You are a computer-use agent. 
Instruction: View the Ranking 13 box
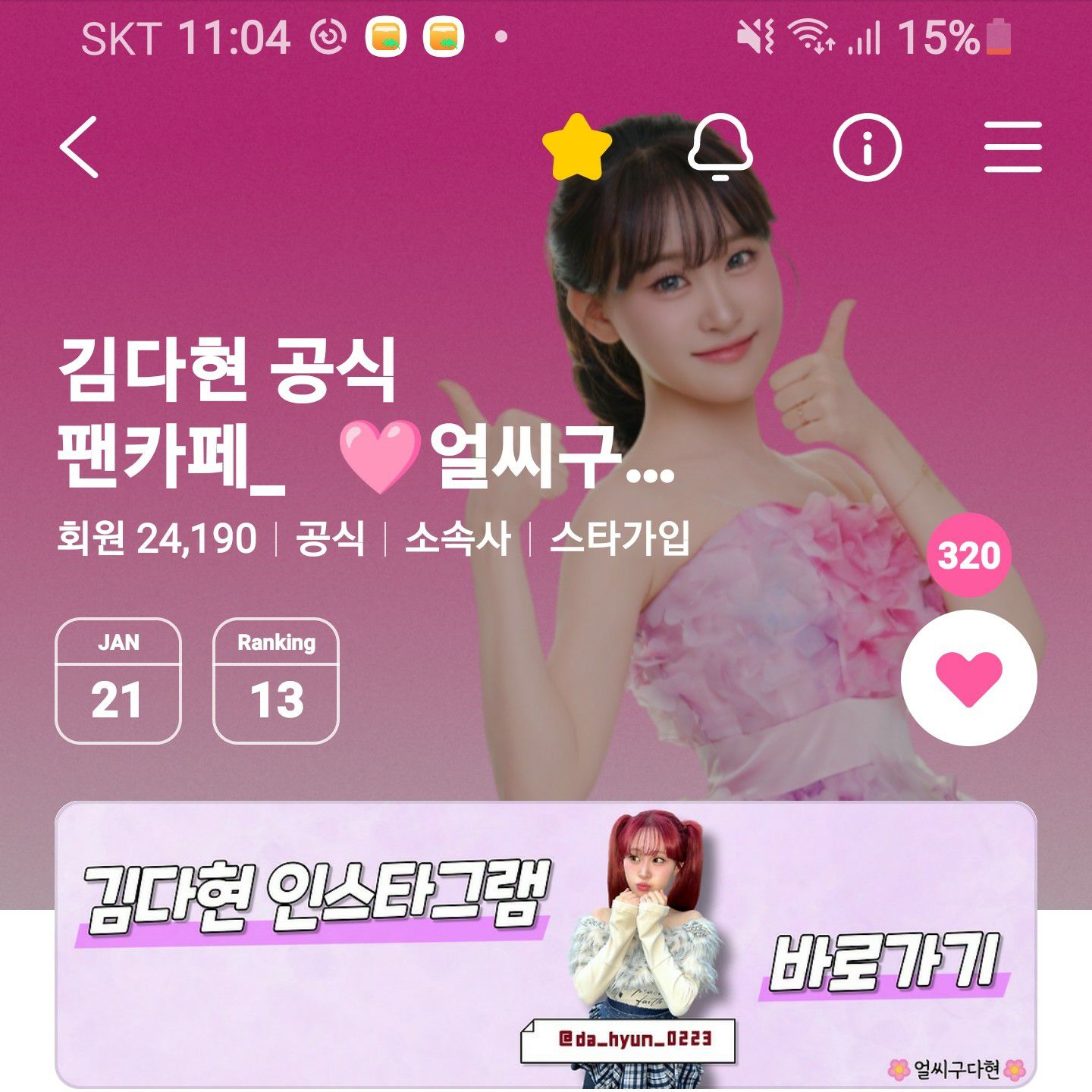click(276, 681)
